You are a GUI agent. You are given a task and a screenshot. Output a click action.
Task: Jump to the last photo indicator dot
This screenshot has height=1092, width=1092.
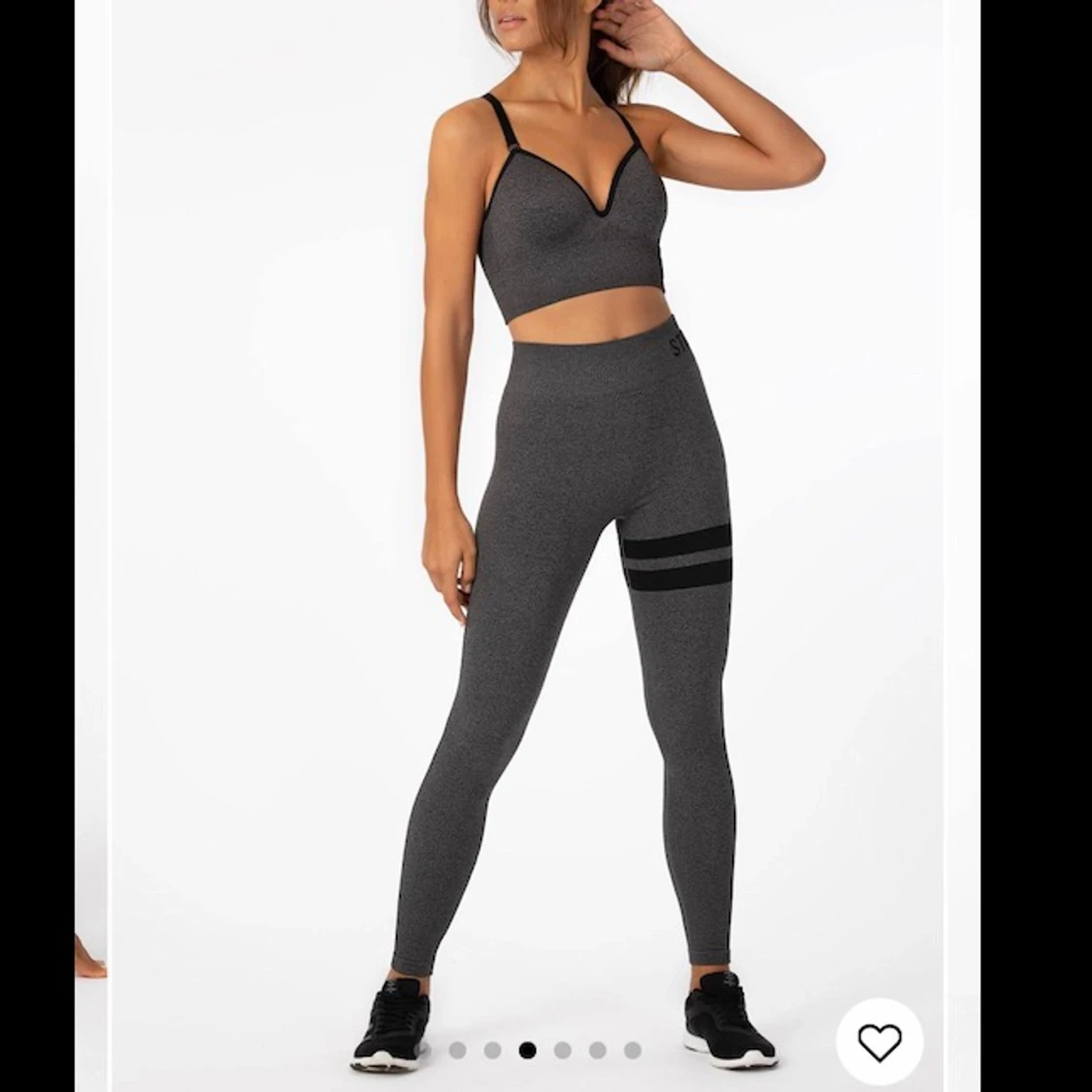click(x=632, y=1049)
